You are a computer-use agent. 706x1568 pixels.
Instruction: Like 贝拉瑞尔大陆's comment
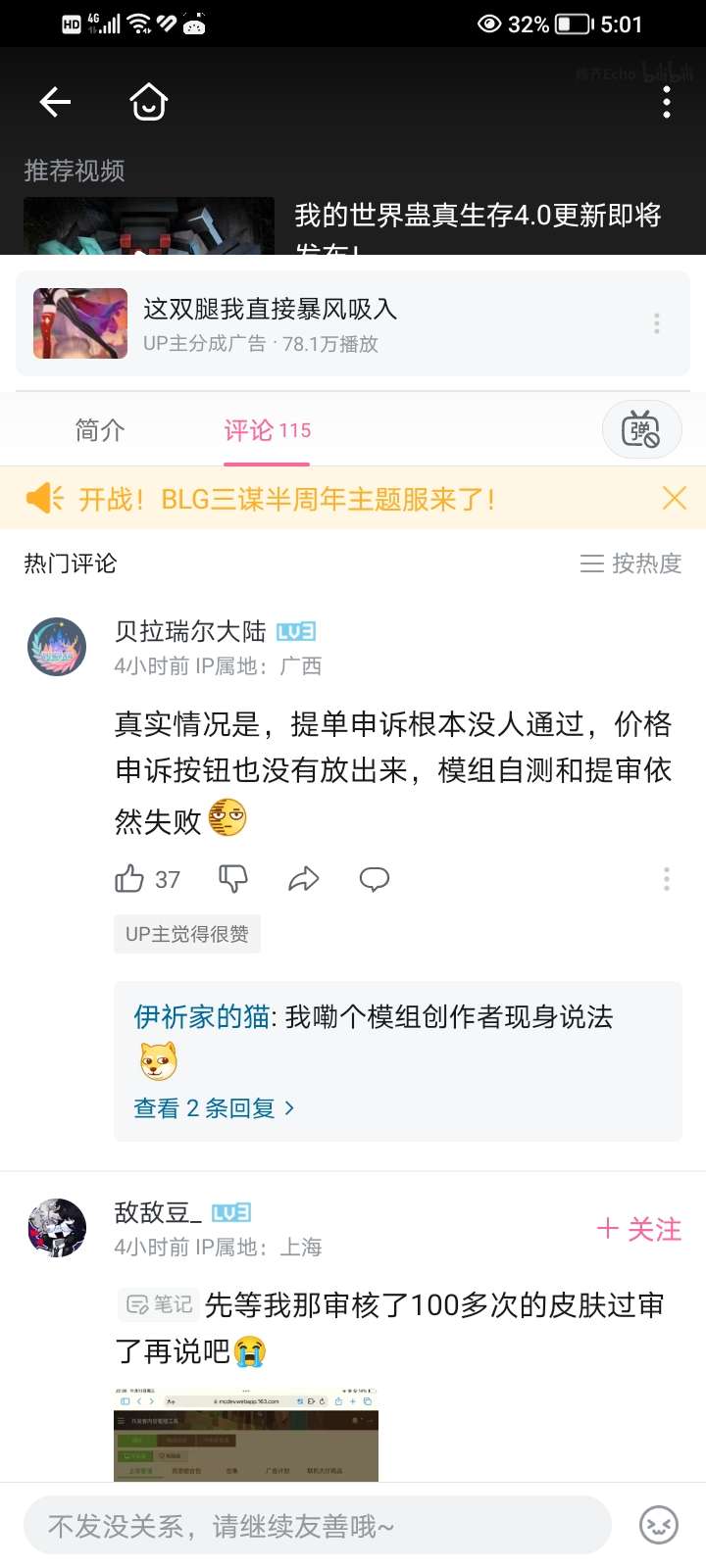129,879
